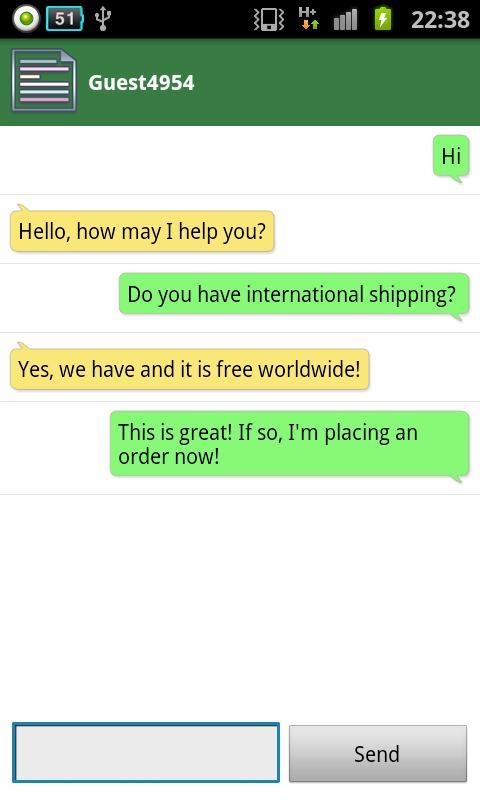Viewport: 480px width, 800px height.
Task: Focus the message text input field
Action: point(146,753)
